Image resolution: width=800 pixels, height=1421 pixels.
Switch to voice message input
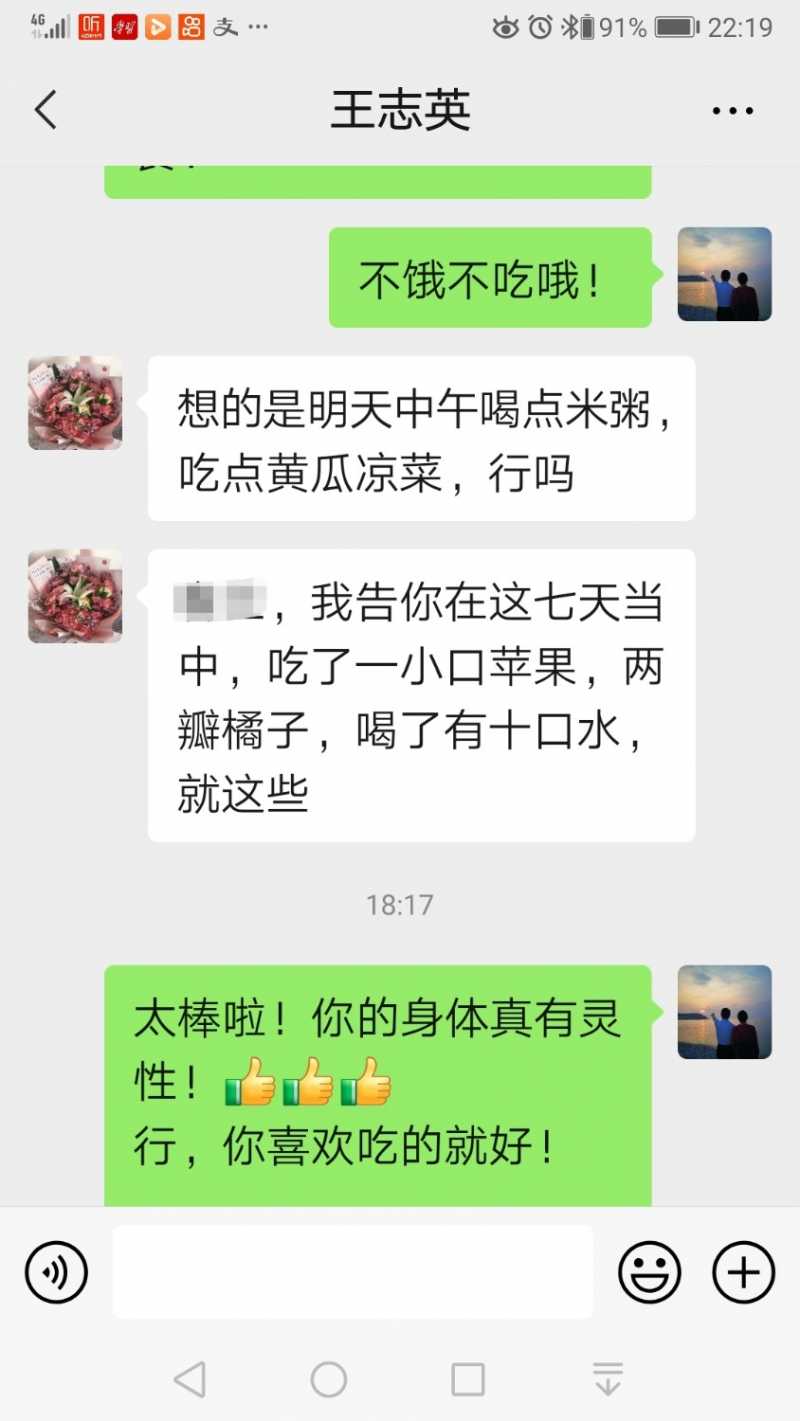56,1273
